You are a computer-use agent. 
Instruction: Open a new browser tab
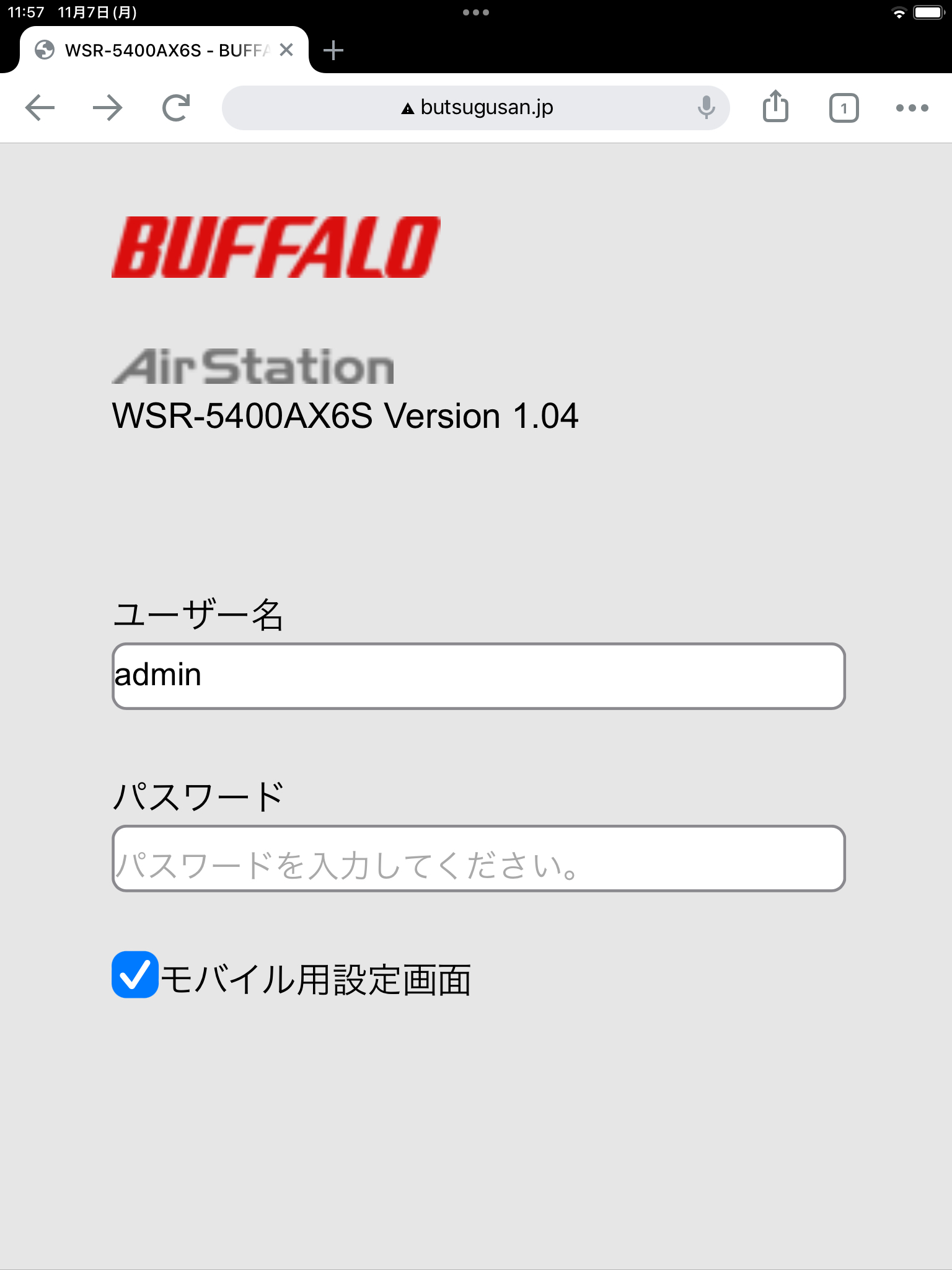[333, 50]
